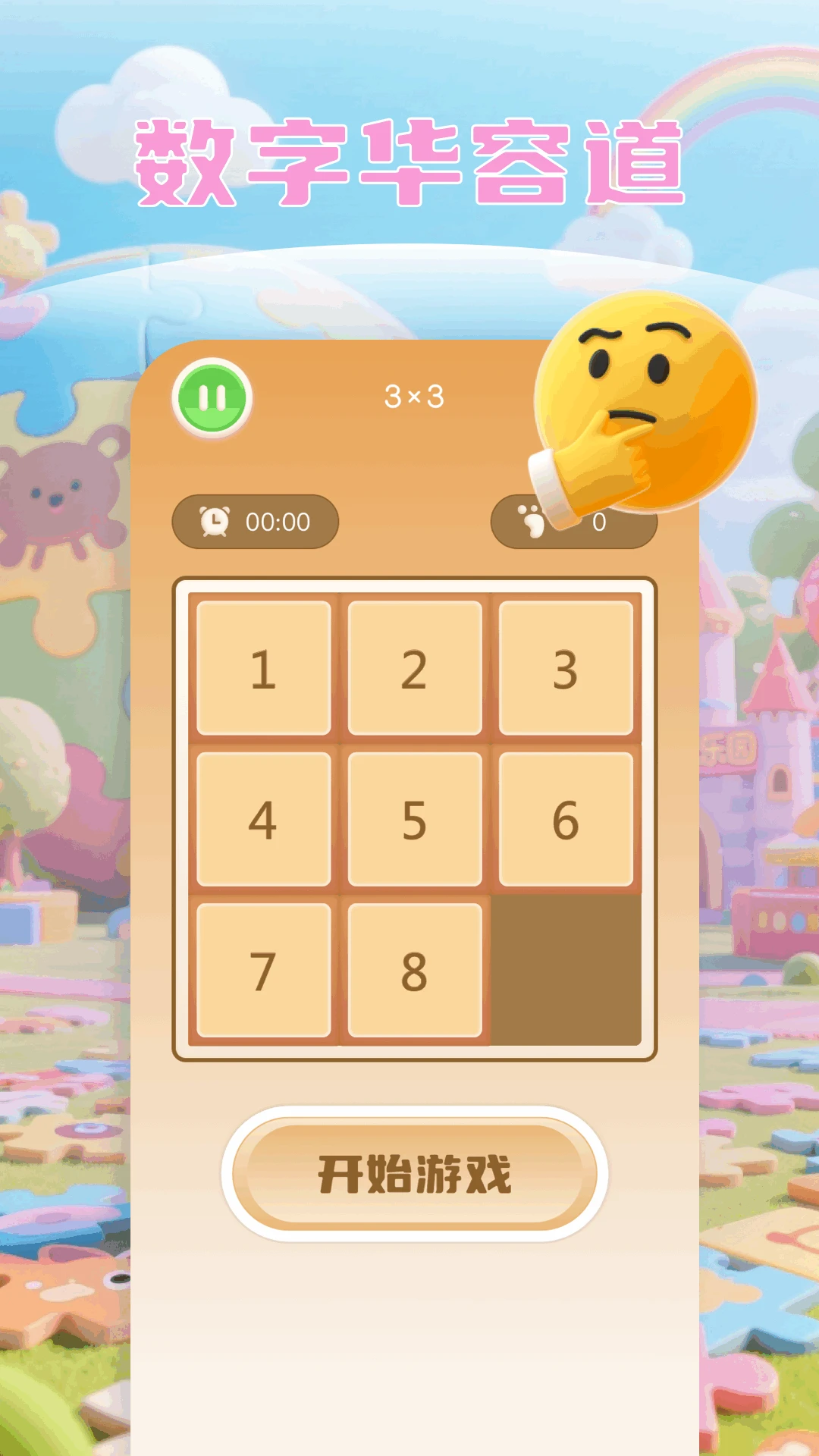Screen dimensions: 819x1456
Task: Click tile number 6 on the board
Action: [566, 819]
